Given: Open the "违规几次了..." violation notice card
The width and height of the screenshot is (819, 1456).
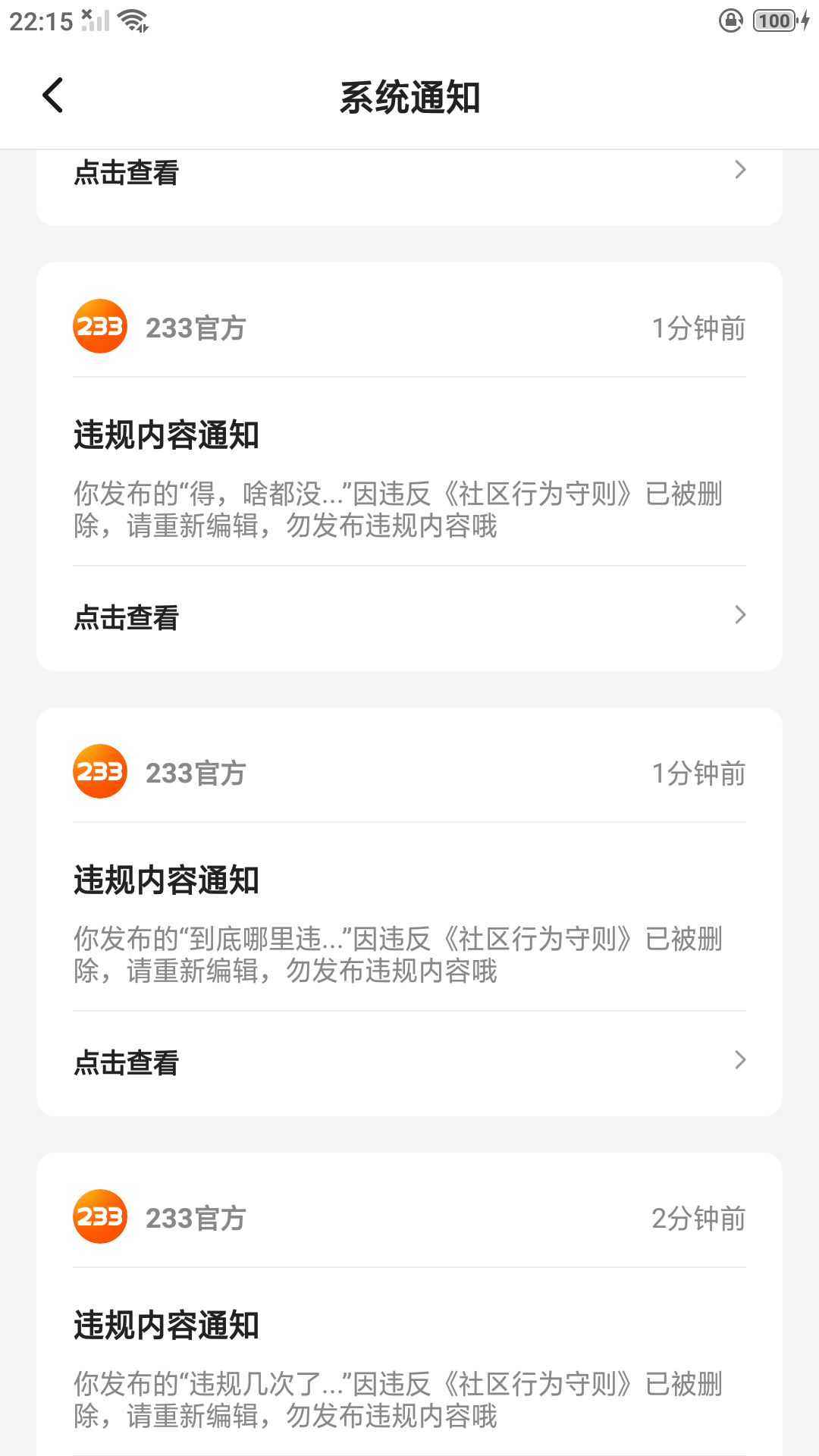Looking at the screenshot, I should coord(409,1304).
